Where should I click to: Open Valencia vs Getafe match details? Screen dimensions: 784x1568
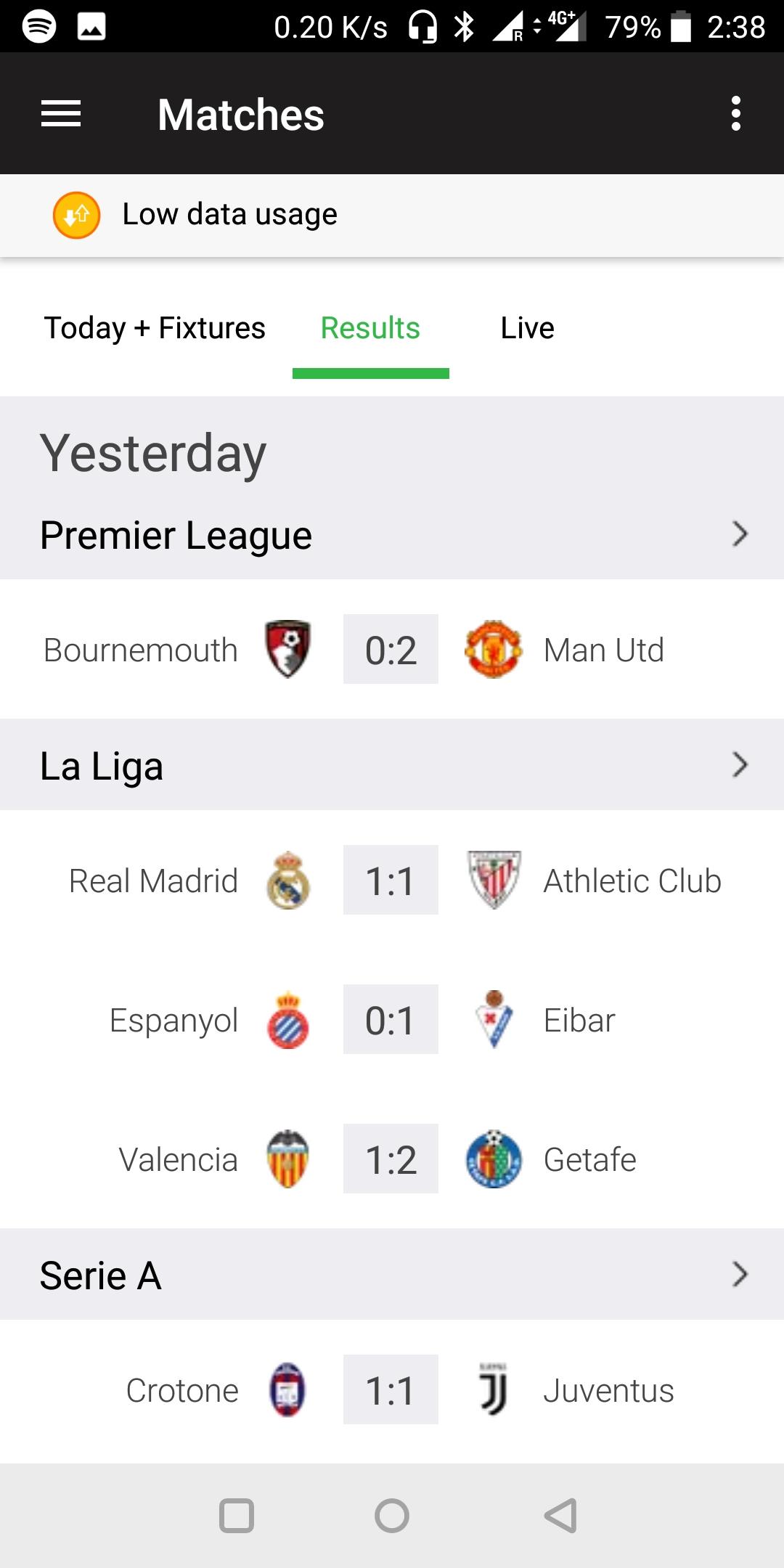click(391, 1159)
